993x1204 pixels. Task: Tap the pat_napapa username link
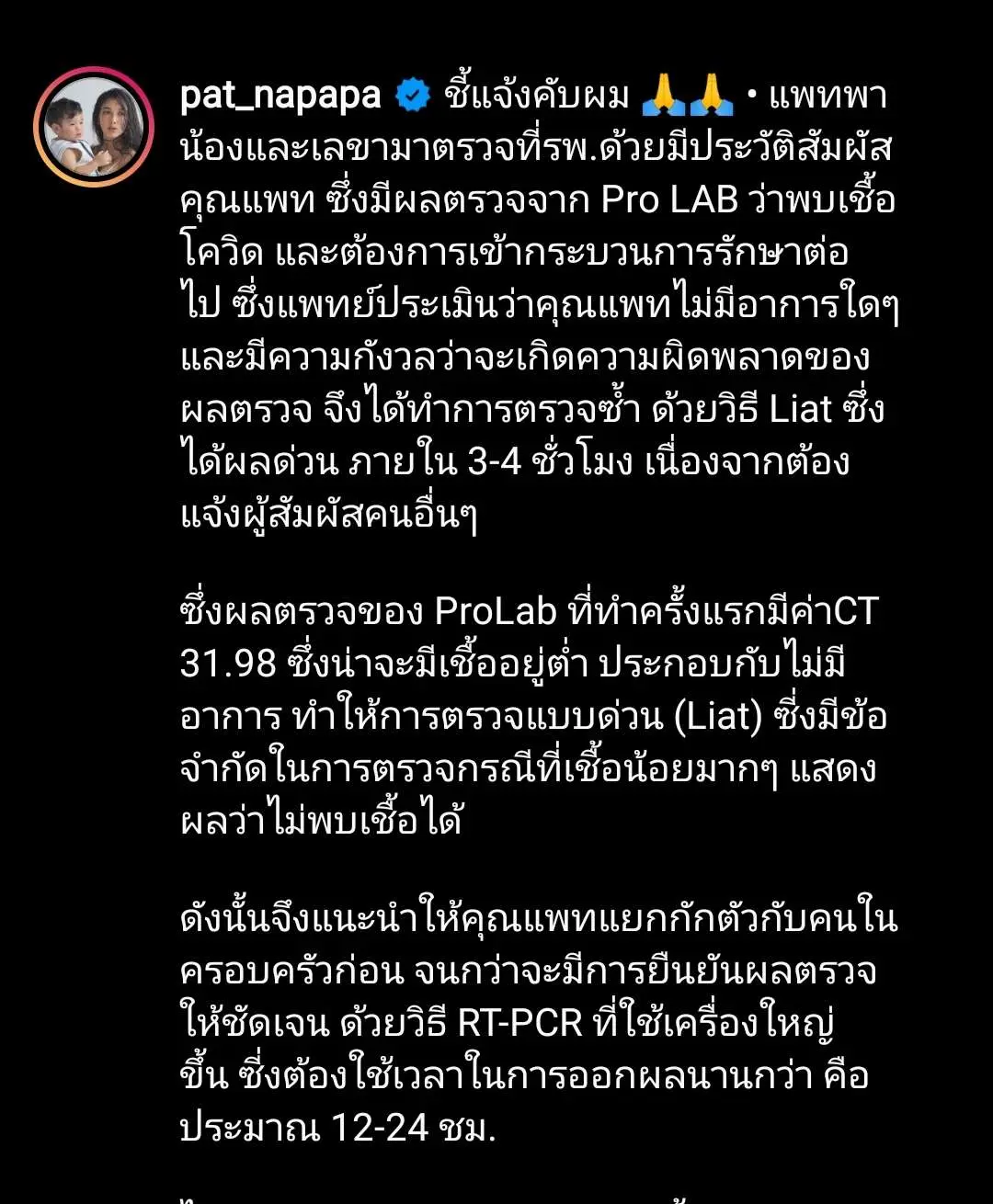click(x=280, y=96)
